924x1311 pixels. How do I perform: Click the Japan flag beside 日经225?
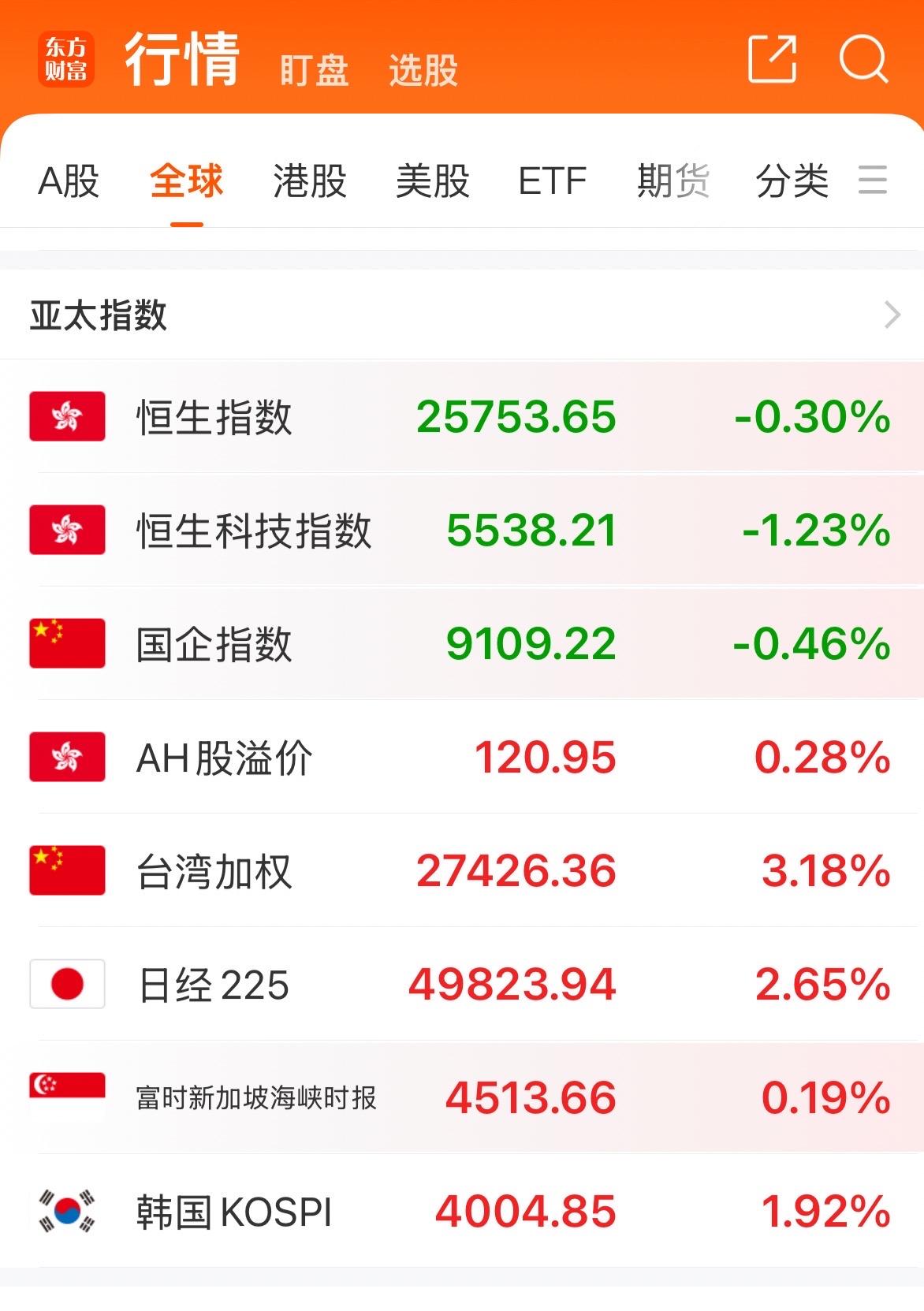click(x=66, y=983)
